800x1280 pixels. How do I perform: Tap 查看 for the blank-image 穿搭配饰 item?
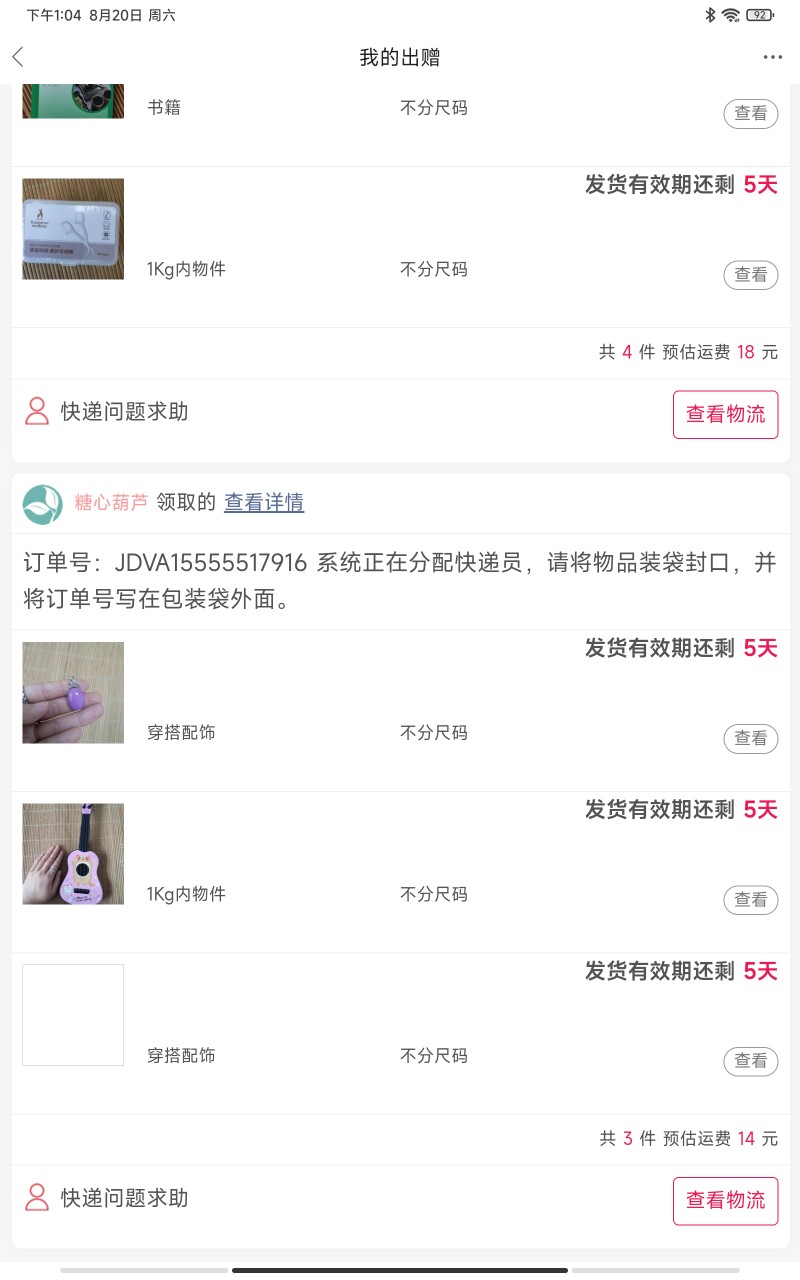coord(750,1061)
